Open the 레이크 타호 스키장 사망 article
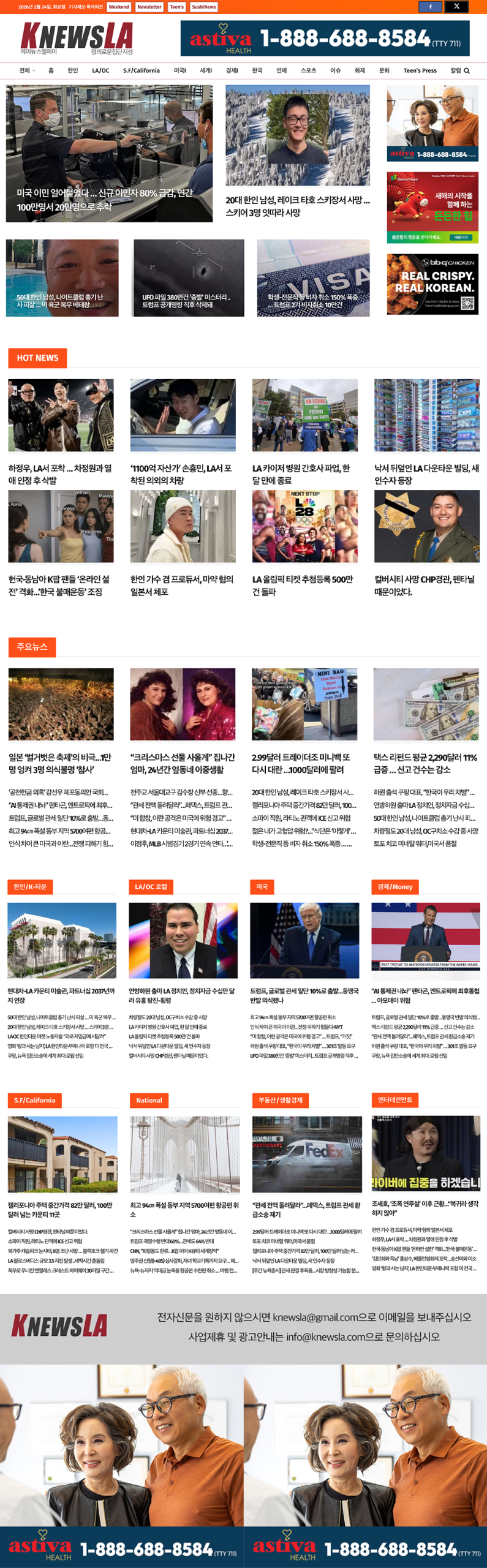 (297, 206)
